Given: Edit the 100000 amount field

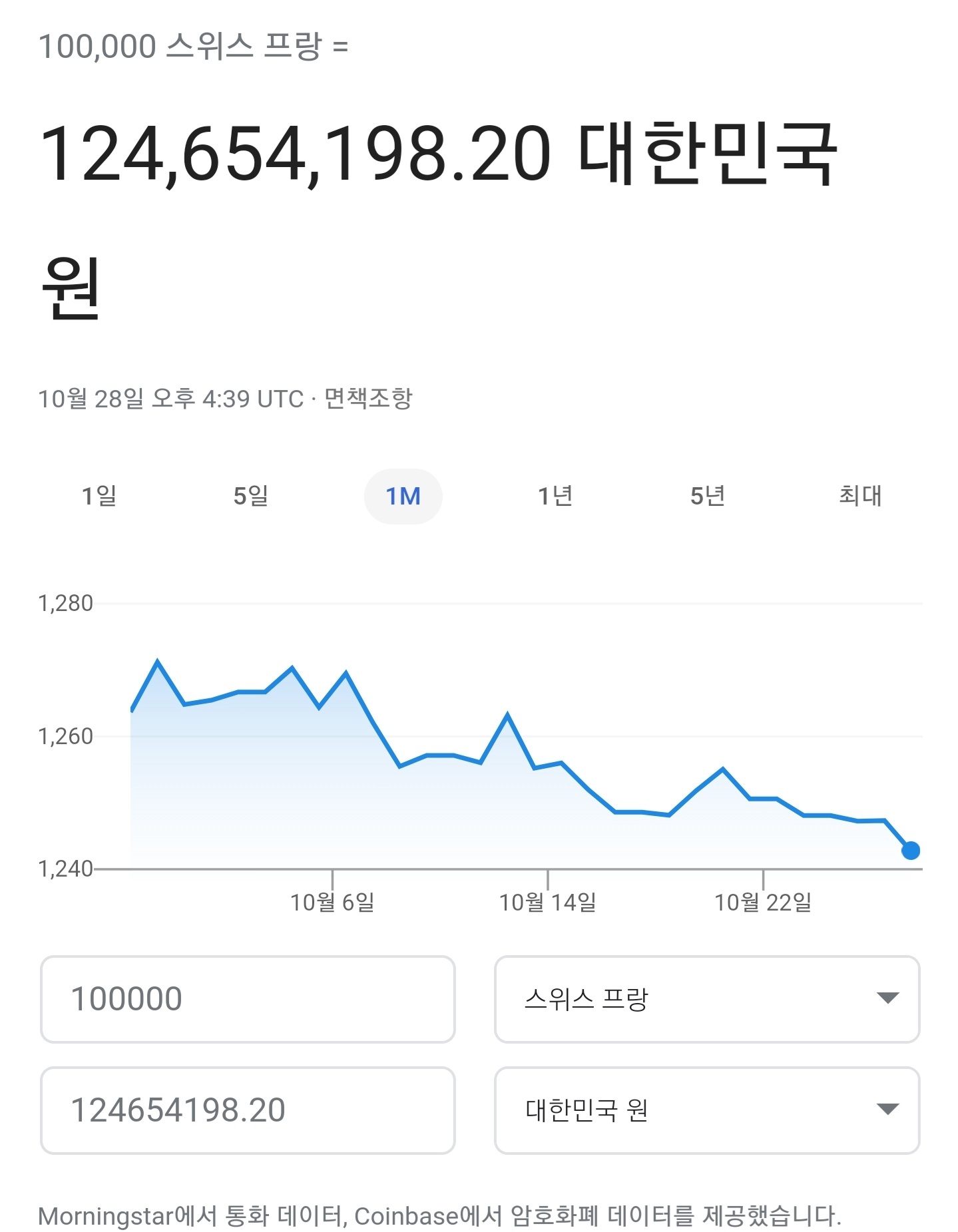Looking at the screenshot, I should pyautogui.click(x=247, y=999).
